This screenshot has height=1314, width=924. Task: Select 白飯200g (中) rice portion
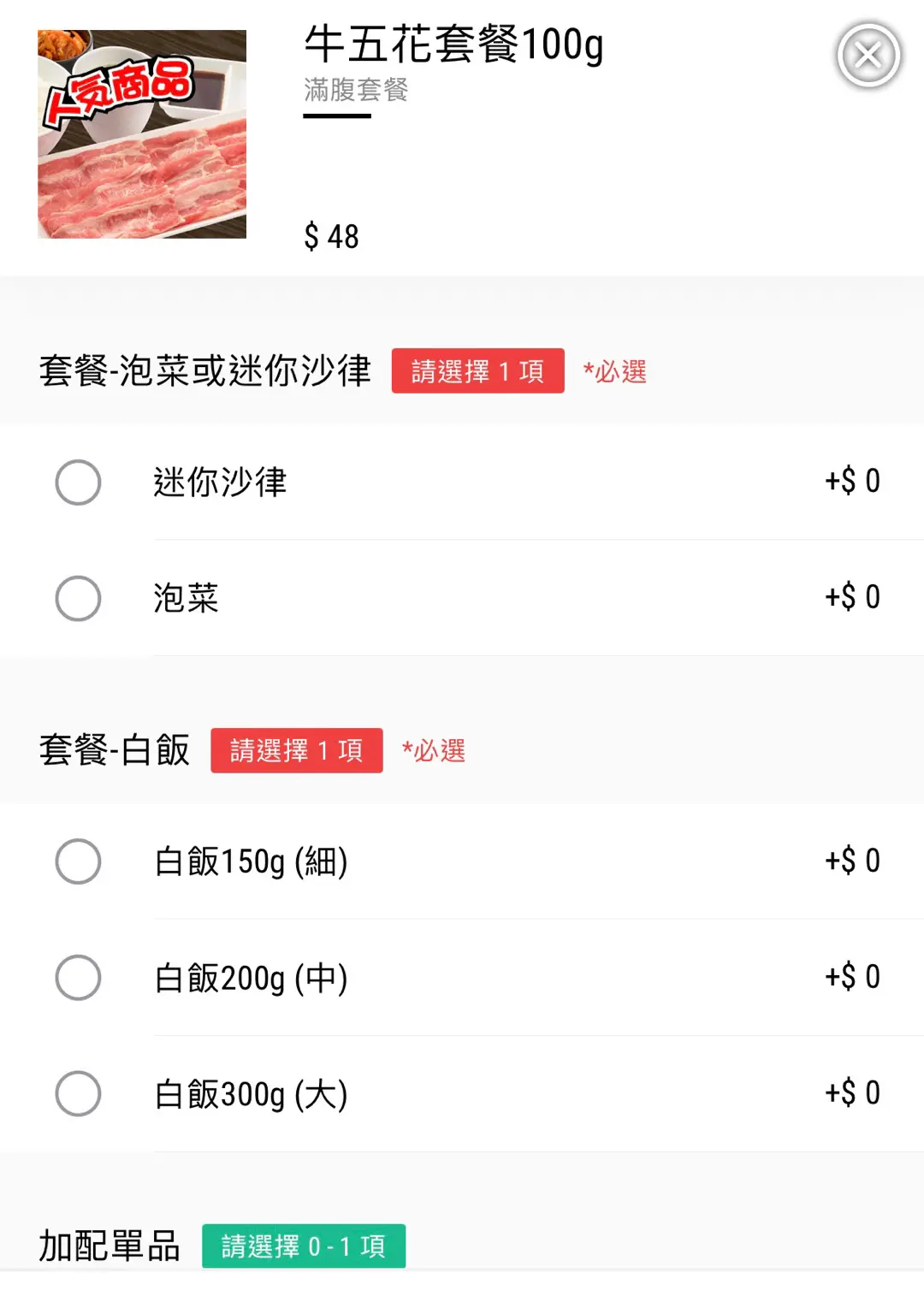coord(78,978)
